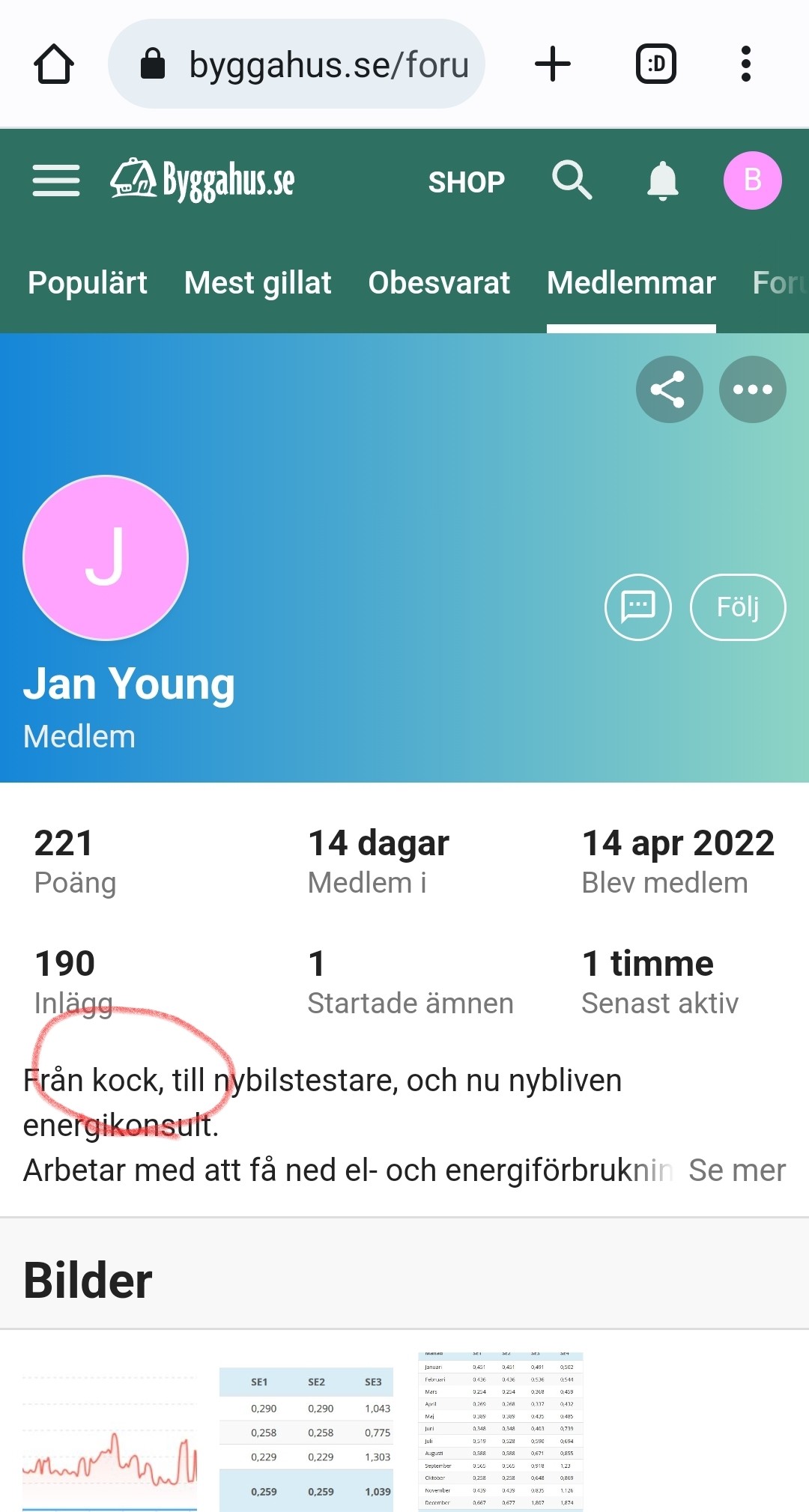This screenshot has height=1512, width=809.
Task: Switch to the Obesvarat tab
Action: coord(439,283)
